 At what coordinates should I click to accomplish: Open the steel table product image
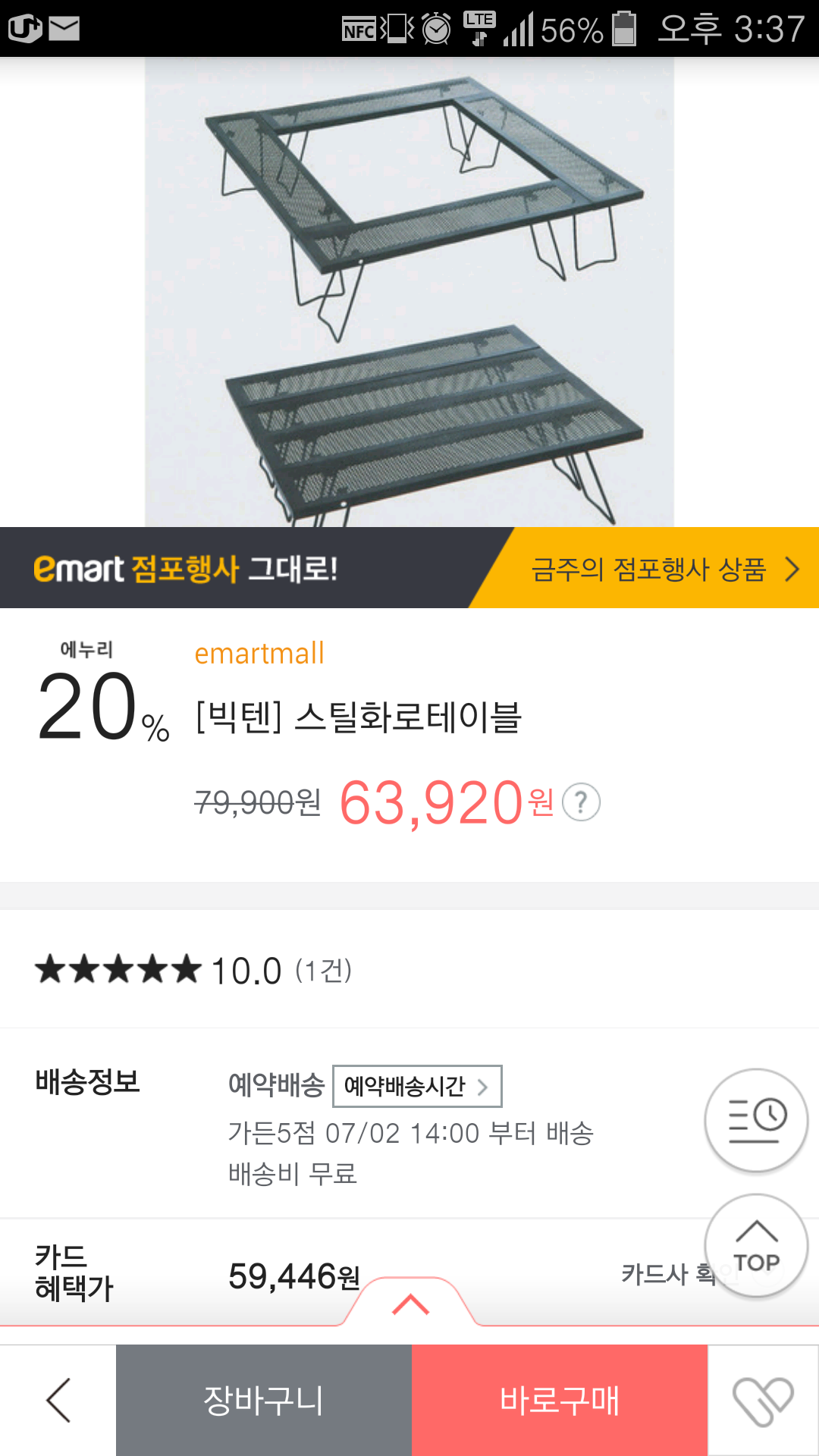409,292
